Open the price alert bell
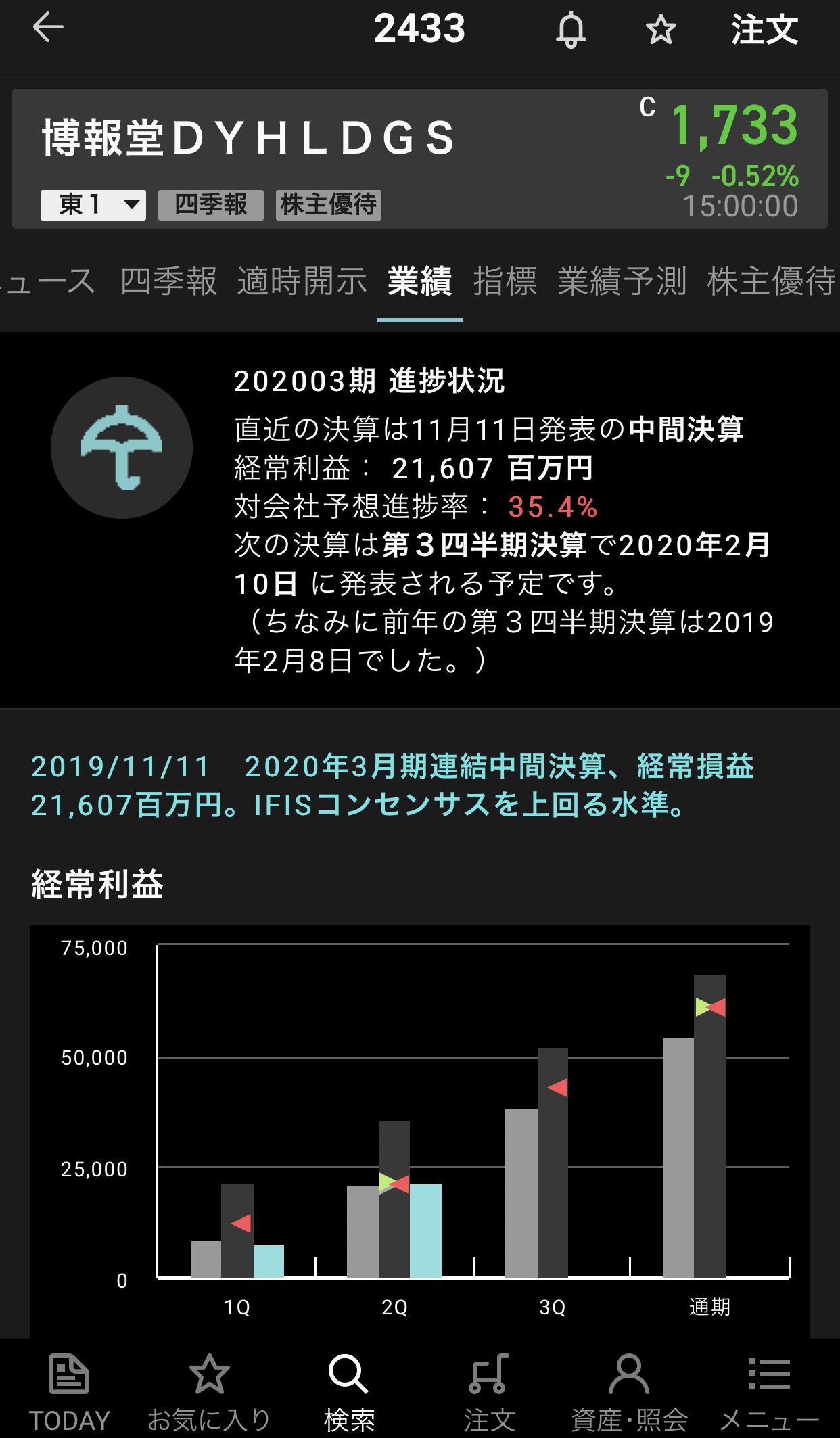The width and height of the screenshot is (840, 1438). coord(571,30)
